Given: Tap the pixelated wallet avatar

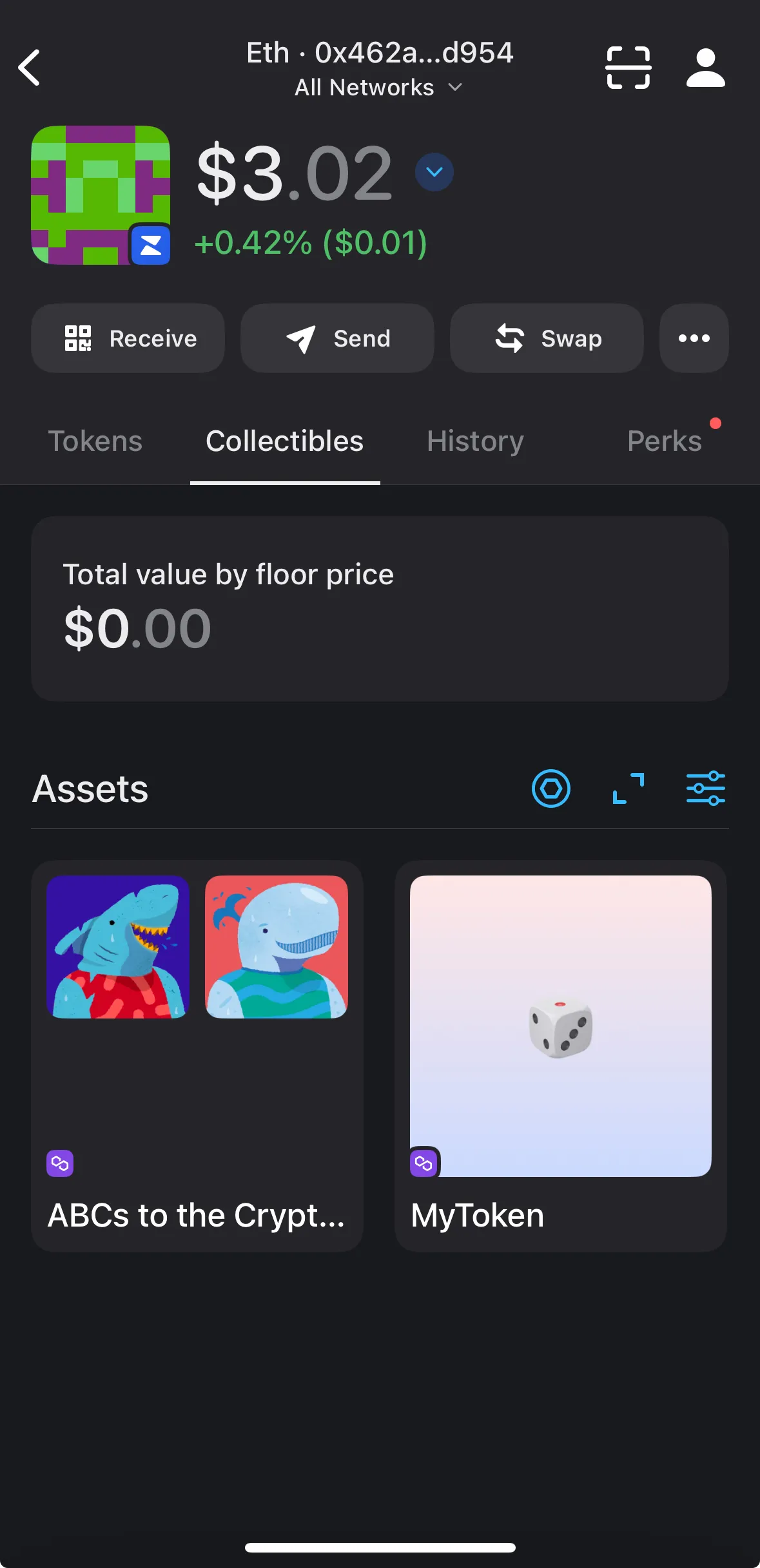Looking at the screenshot, I should coord(101,195).
